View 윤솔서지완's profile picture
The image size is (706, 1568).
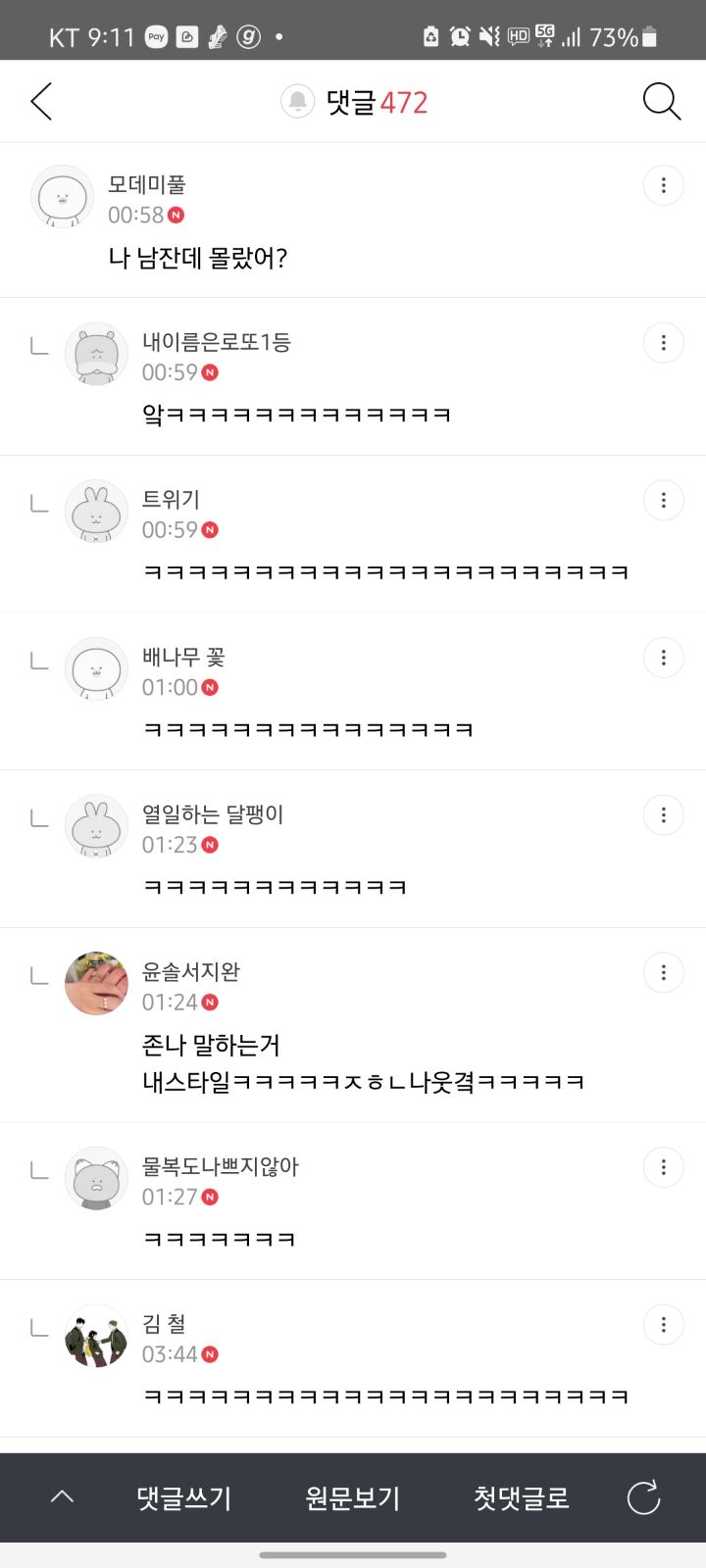pos(96,983)
